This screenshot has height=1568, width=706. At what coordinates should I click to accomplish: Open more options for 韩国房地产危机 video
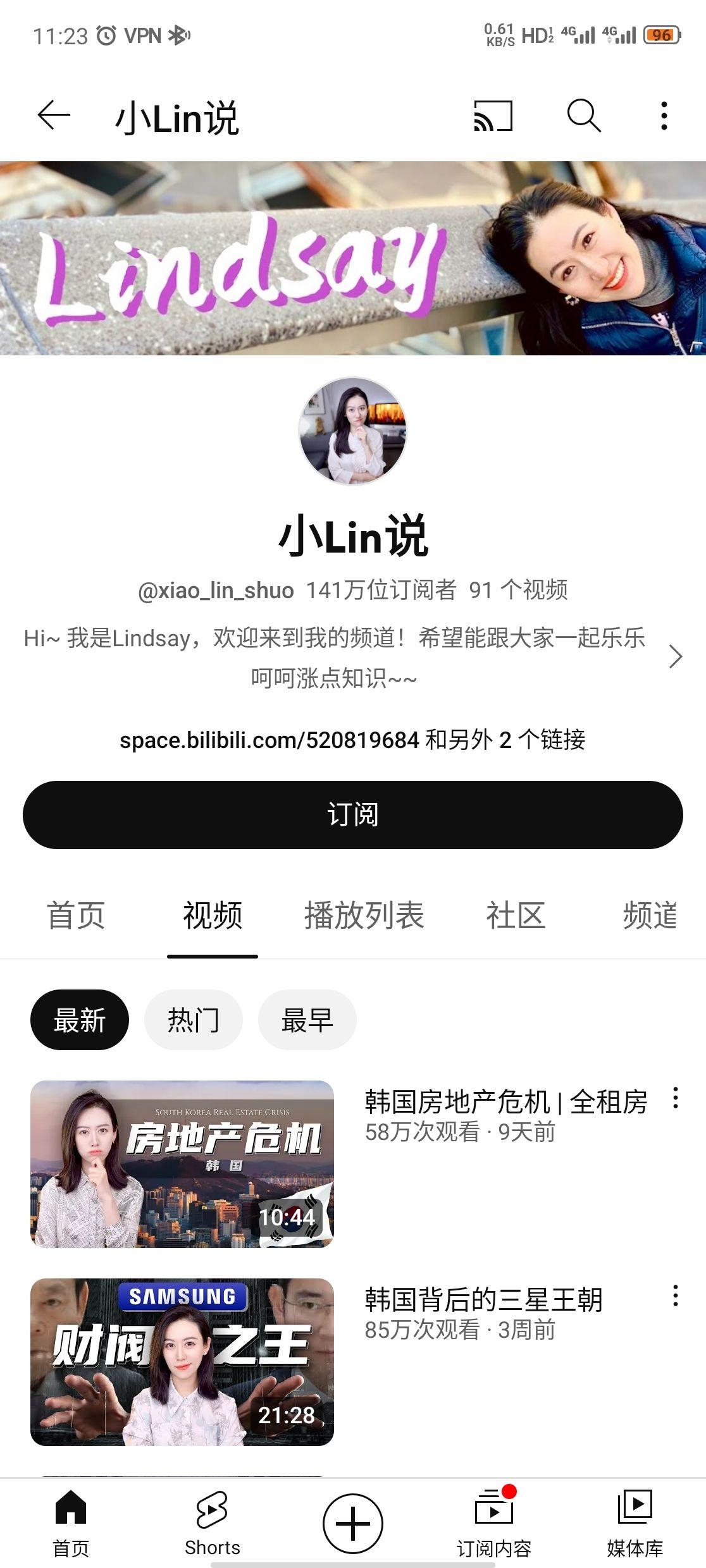point(675,1098)
